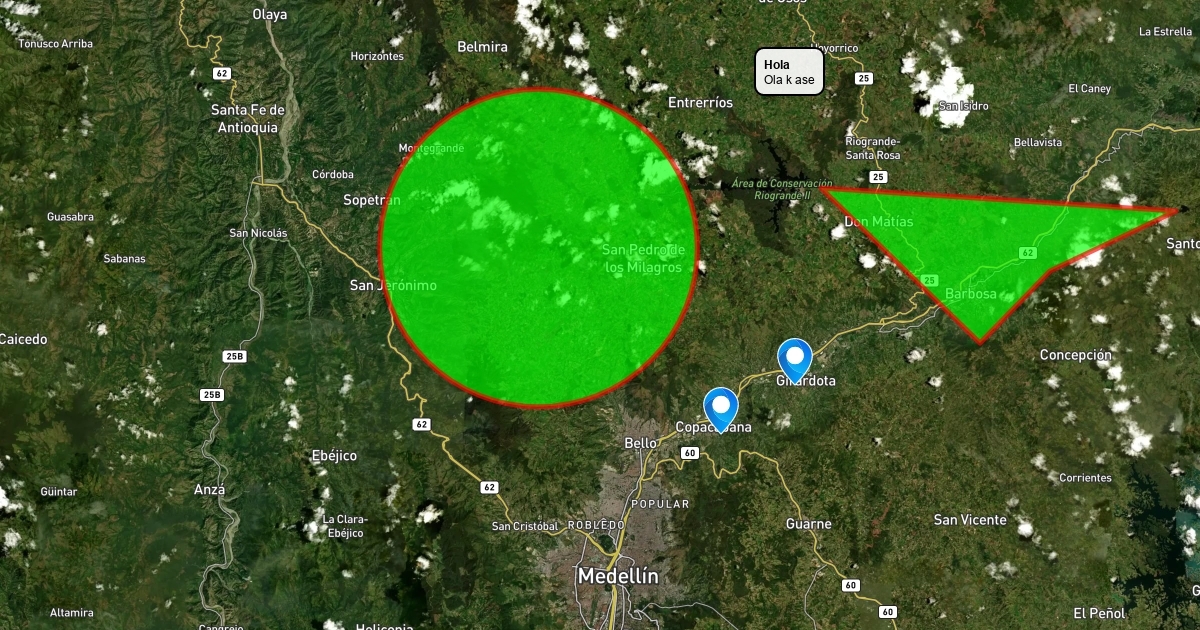Tap the map marker at Copacabana

(x=721, y=408)
